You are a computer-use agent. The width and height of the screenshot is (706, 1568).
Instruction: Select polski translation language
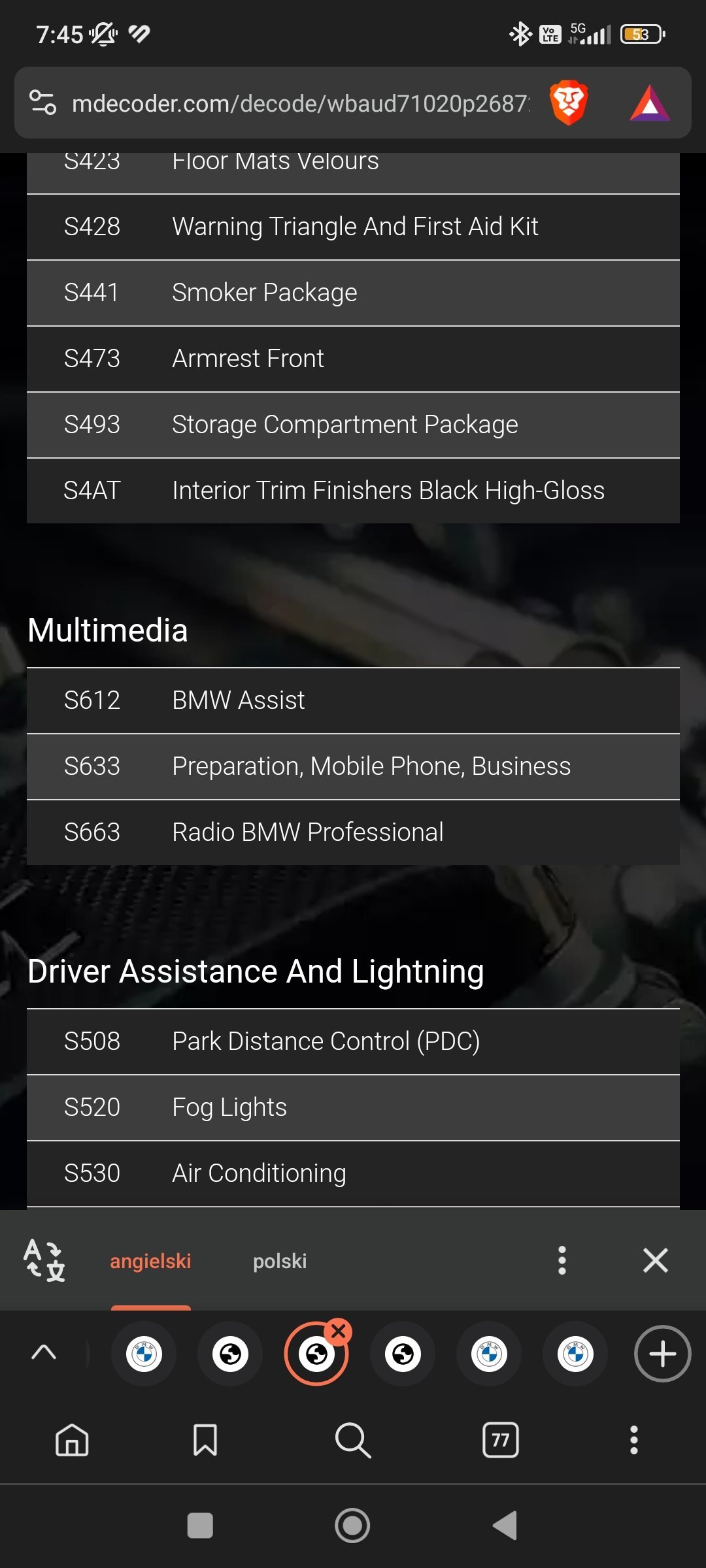280,1261
